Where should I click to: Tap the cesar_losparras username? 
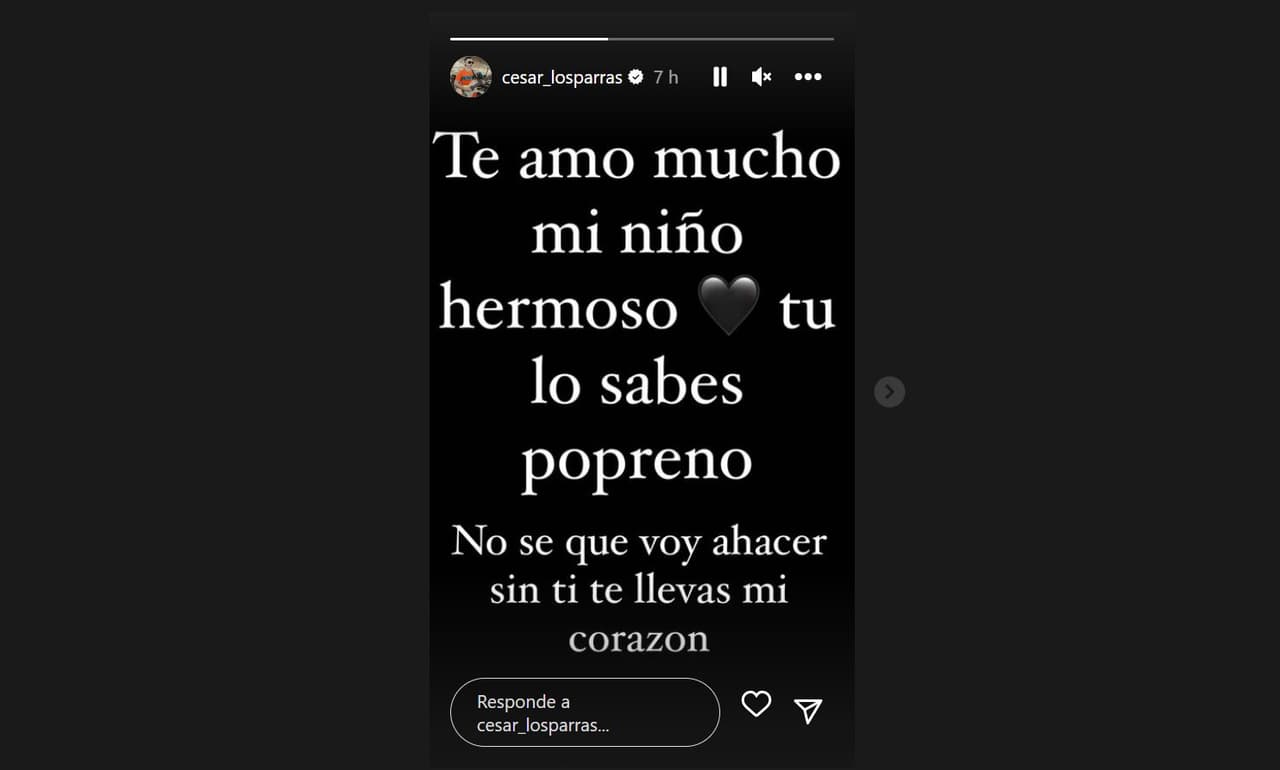[x=562, y=77]
